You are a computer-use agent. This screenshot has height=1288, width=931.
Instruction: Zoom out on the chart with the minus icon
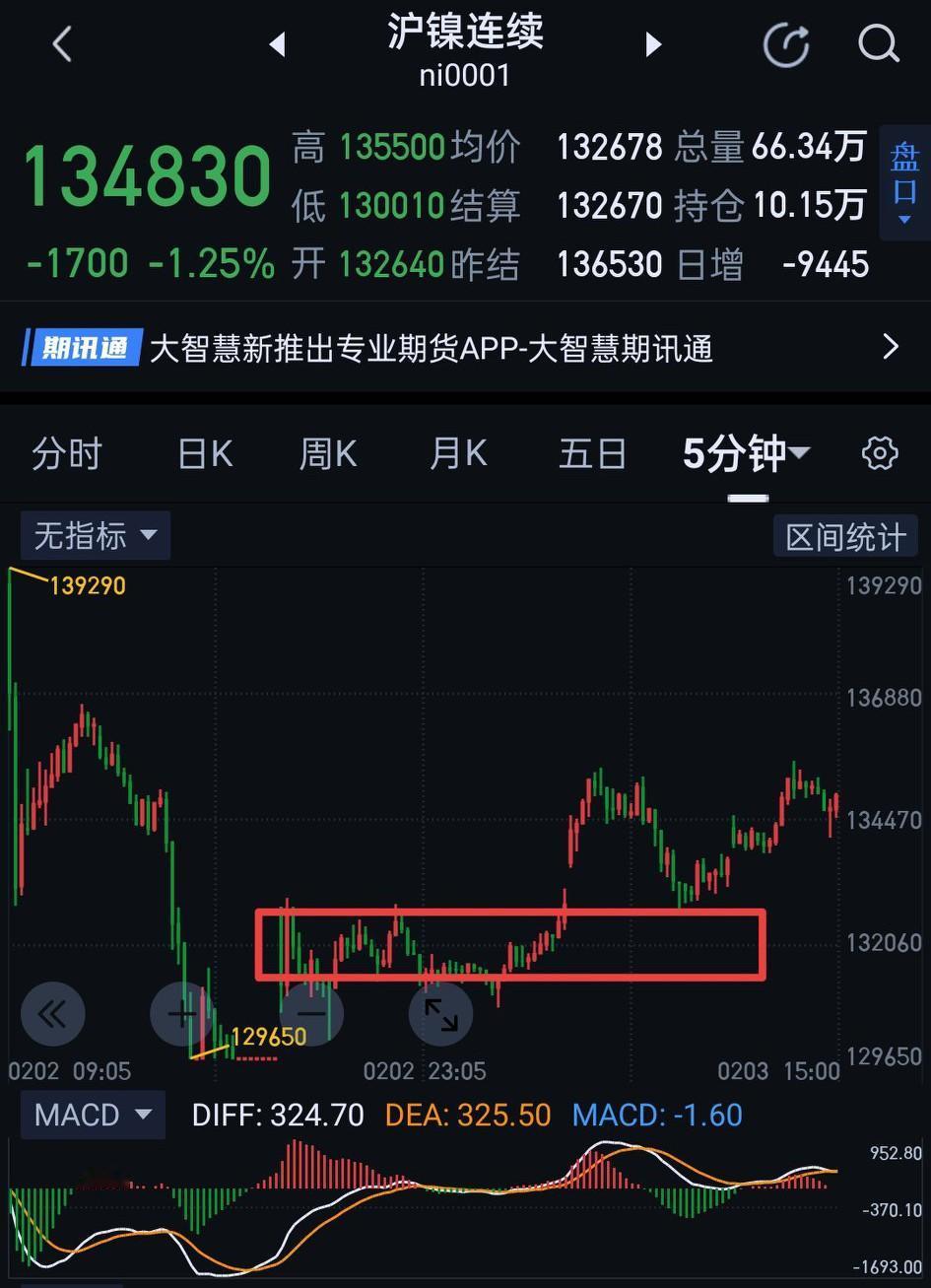311,1013
